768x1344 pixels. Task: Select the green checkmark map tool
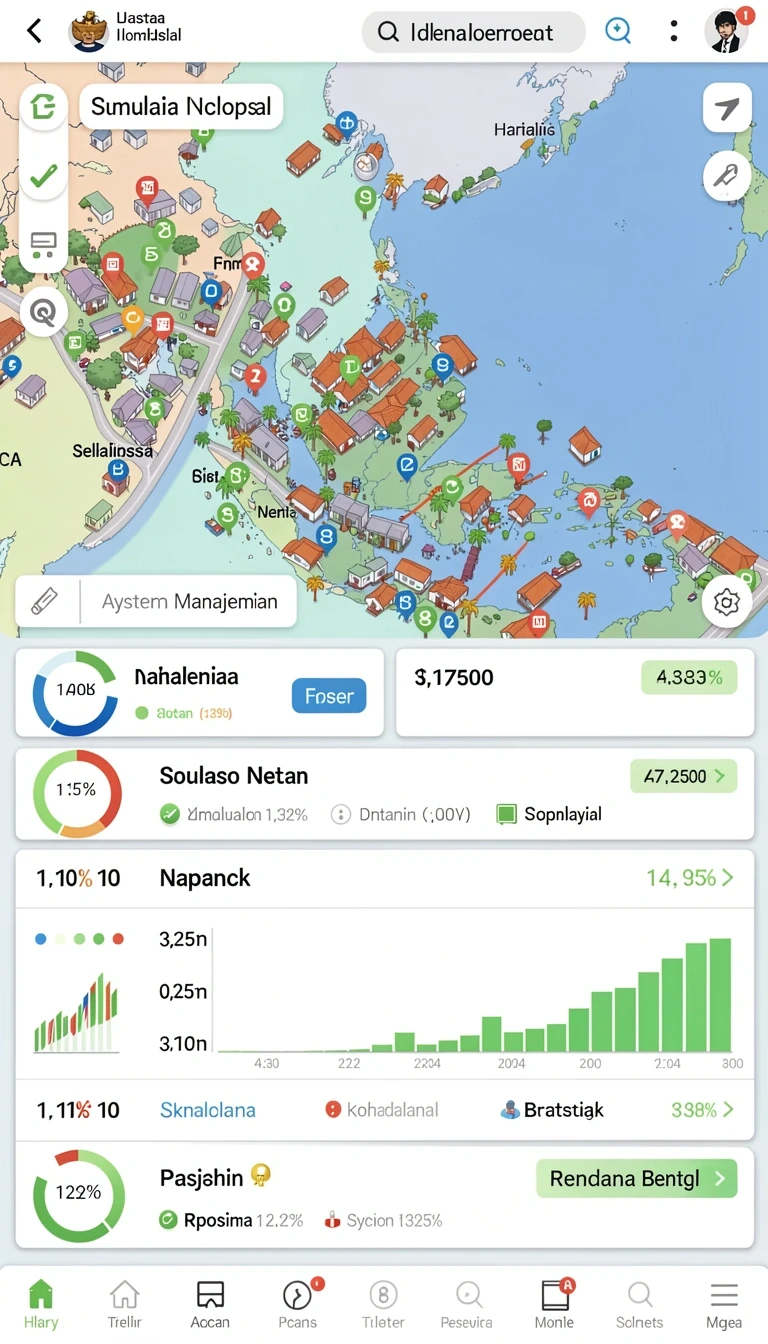(42, 177)
